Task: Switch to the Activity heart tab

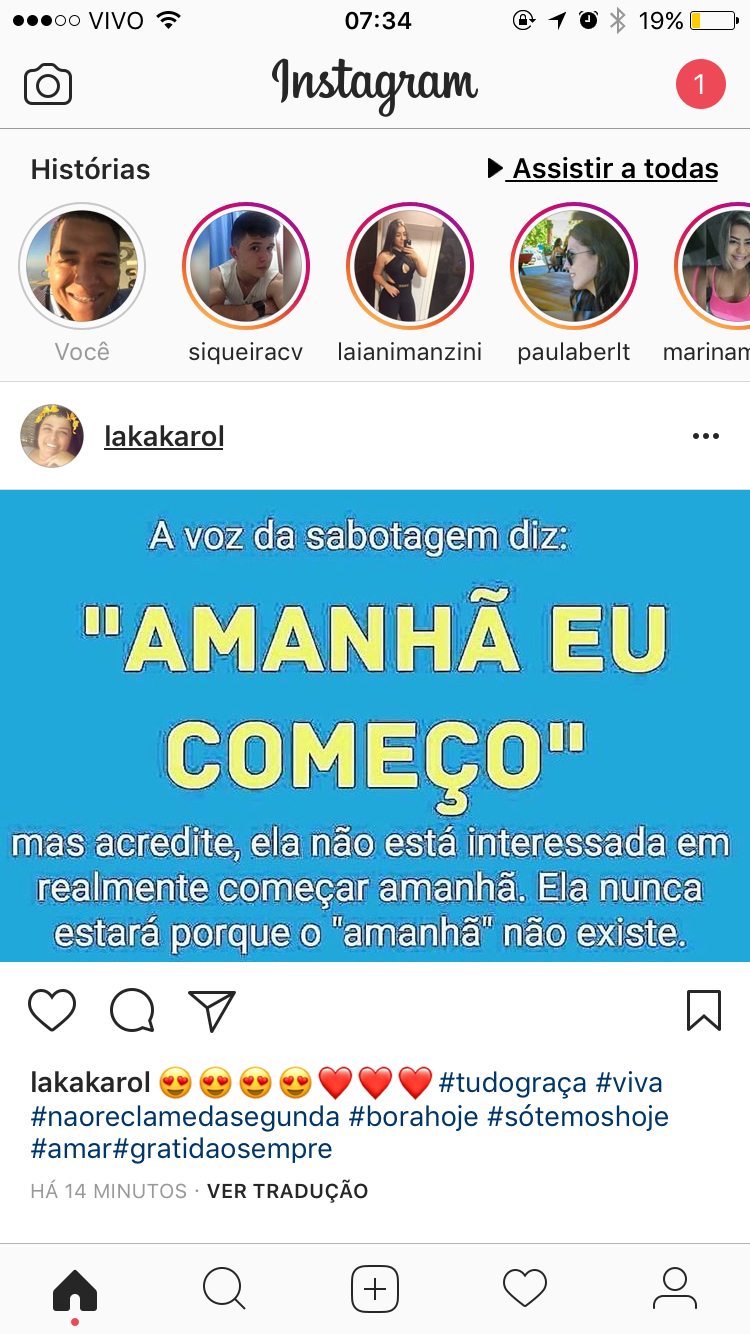Action: tap(525, 1288)
